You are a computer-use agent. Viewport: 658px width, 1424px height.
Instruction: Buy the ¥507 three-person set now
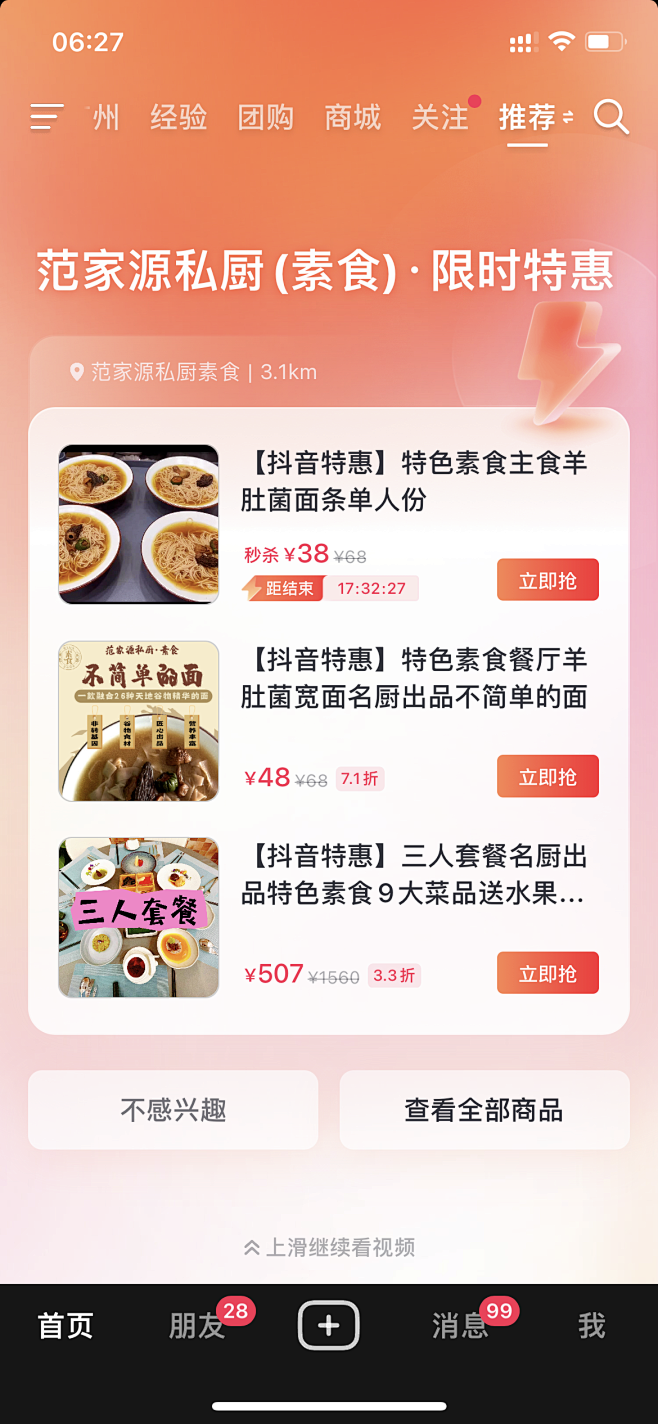coord(547,973)
